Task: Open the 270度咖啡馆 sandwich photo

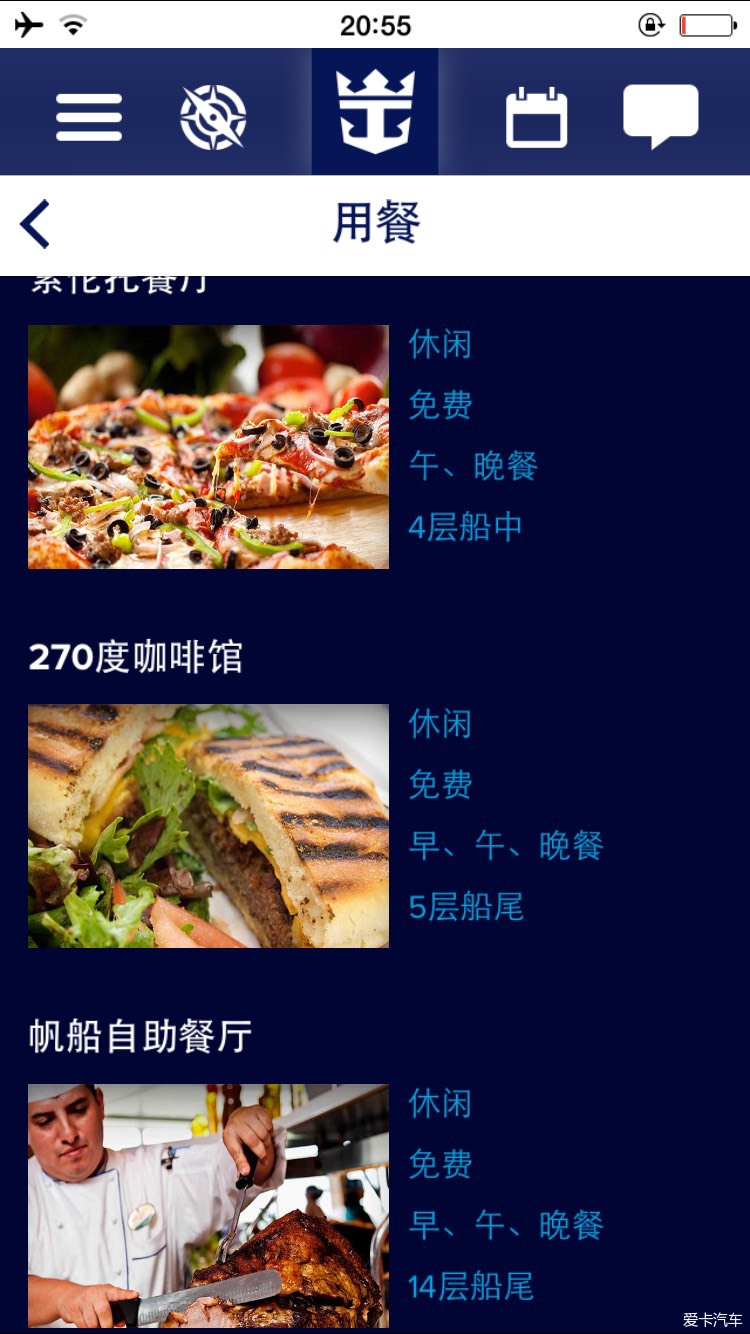Action: click(x=208, y=826)
